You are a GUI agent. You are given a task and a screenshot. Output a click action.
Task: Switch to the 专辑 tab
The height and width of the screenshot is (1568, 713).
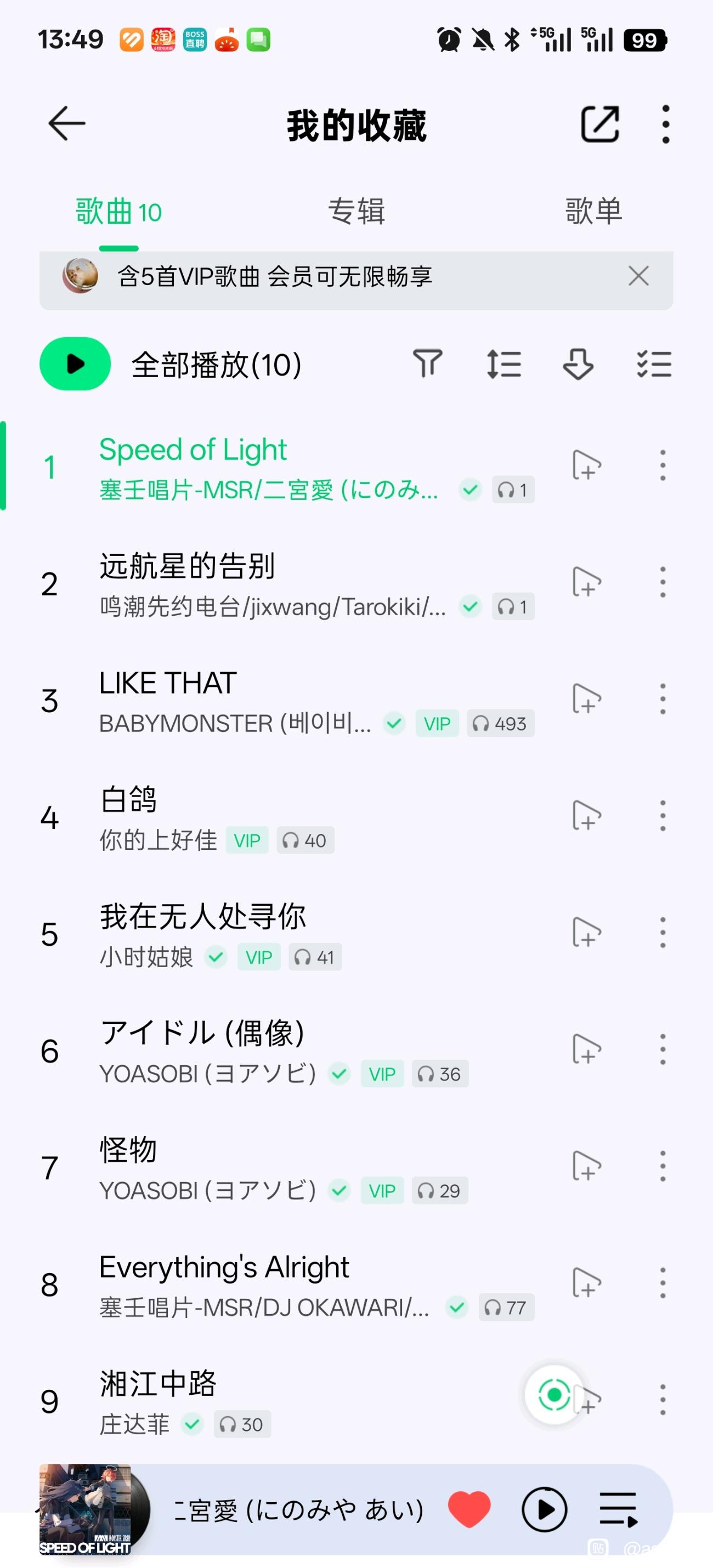point(356,212)
